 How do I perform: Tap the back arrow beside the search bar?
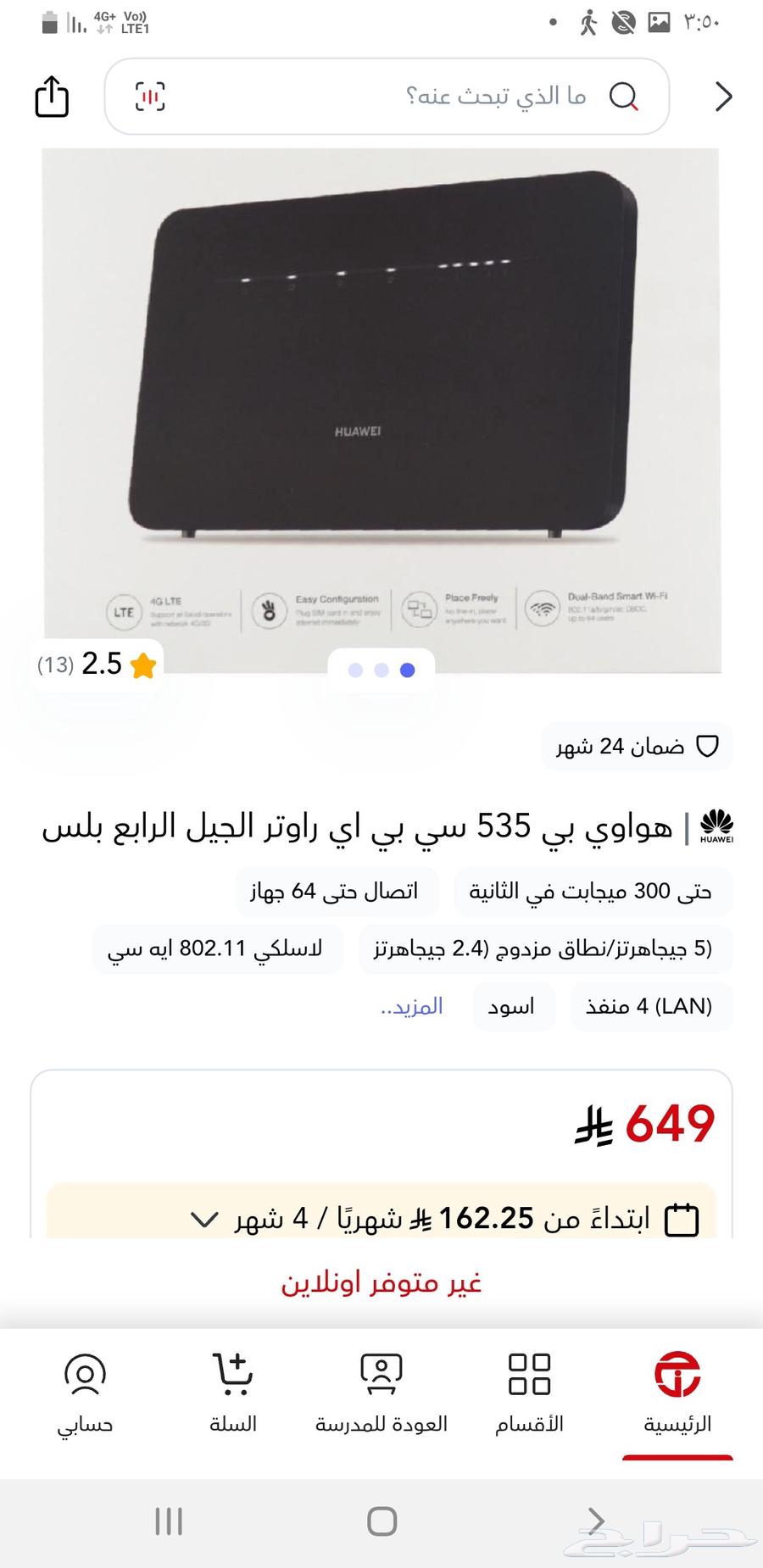(722, 97)
